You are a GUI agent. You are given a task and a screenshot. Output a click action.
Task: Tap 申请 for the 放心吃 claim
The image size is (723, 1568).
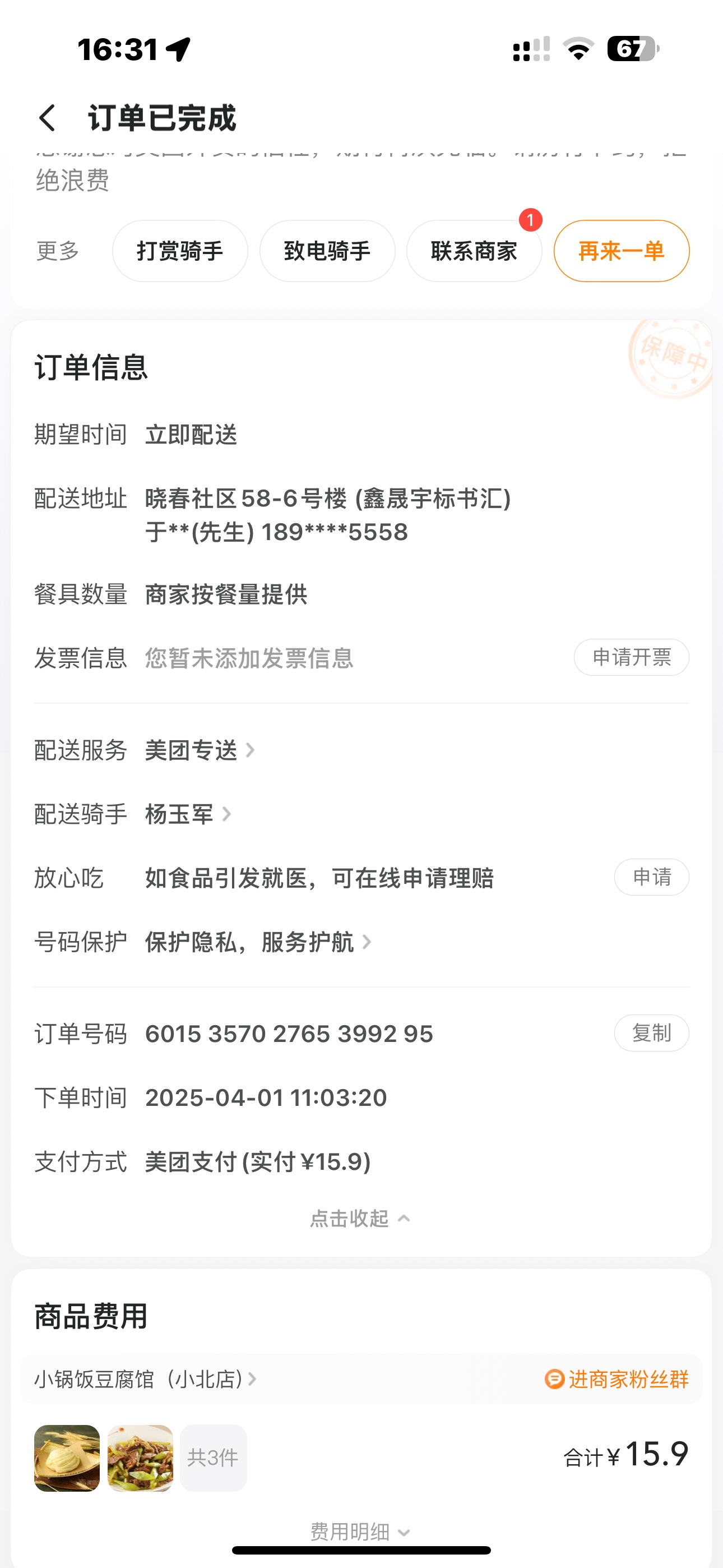pos(651,877)
